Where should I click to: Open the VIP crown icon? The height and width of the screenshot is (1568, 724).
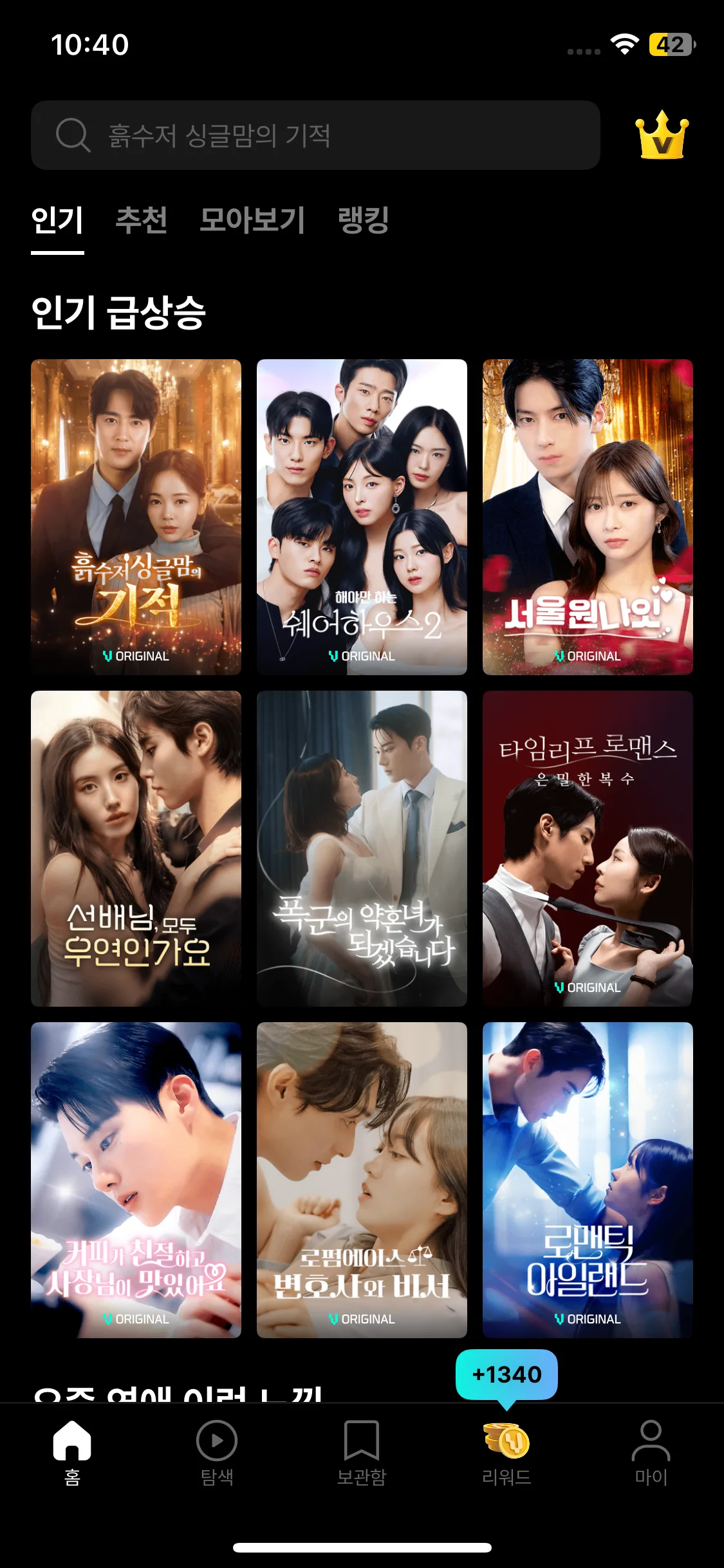(662, 135)
